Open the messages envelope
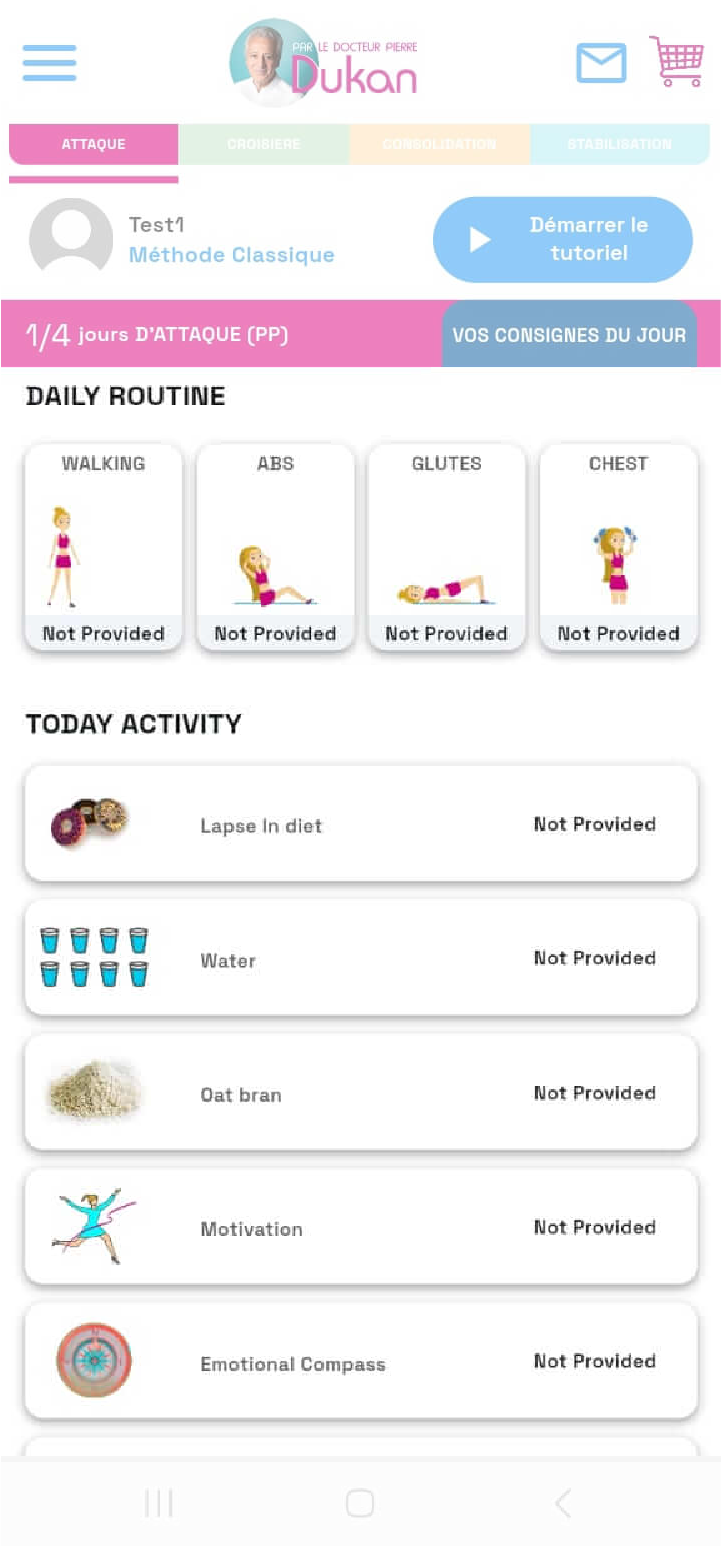721x1546 pixels. (x=601, y=64)
